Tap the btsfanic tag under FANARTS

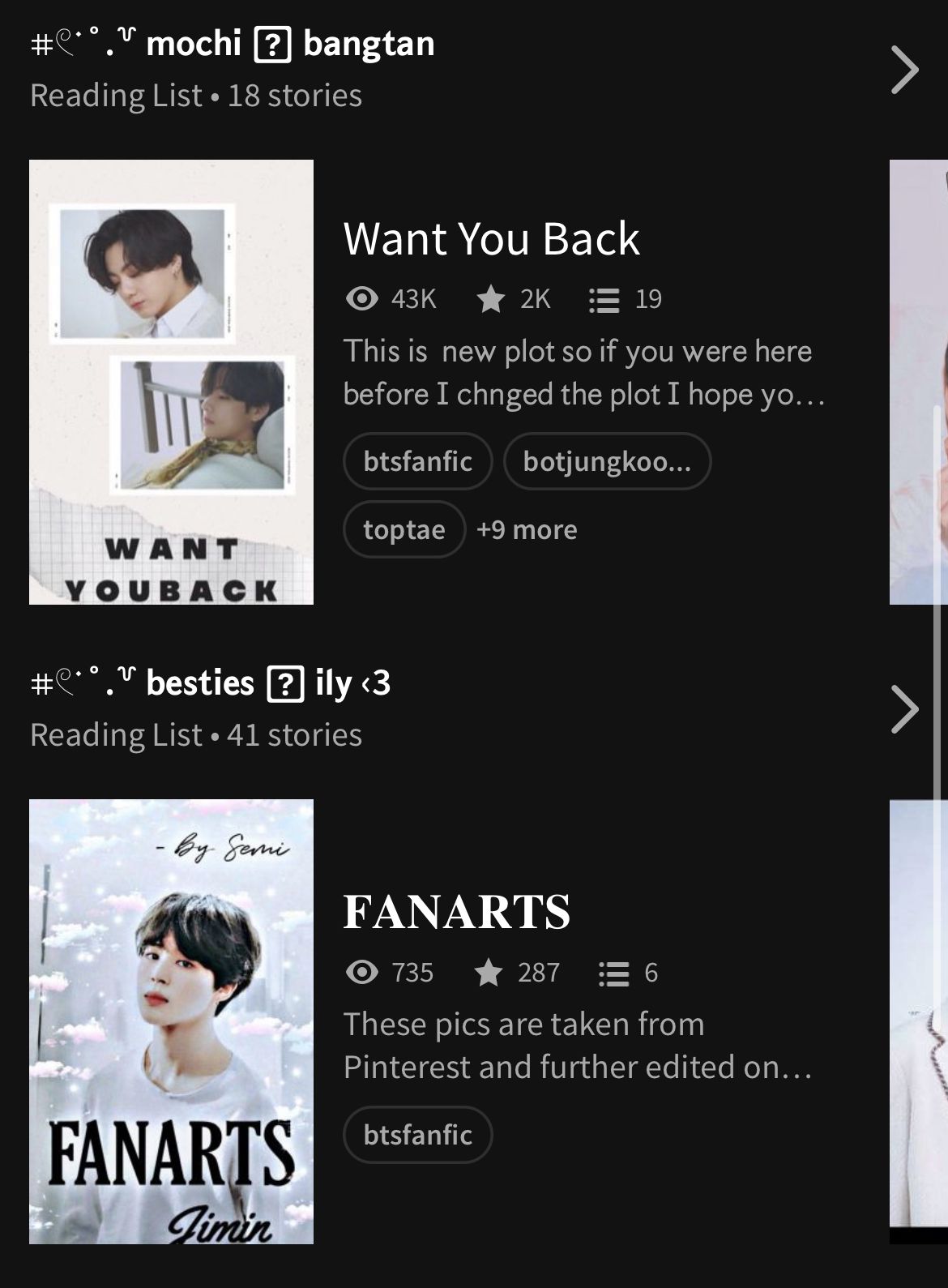[417, 1134]
